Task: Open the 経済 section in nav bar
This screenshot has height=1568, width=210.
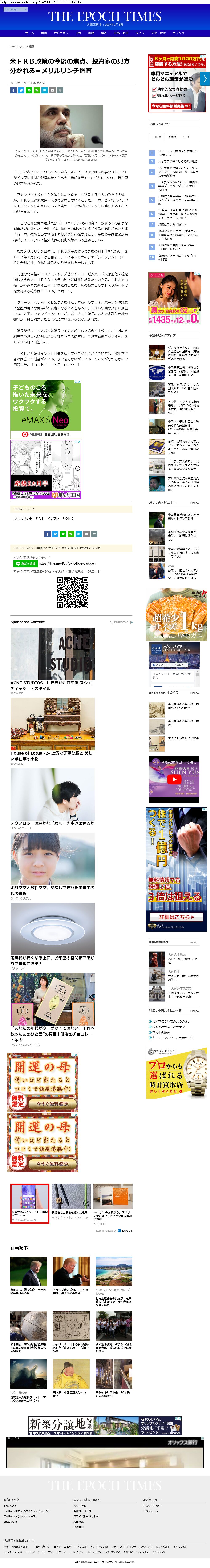Action: click(x=104, y=33)
